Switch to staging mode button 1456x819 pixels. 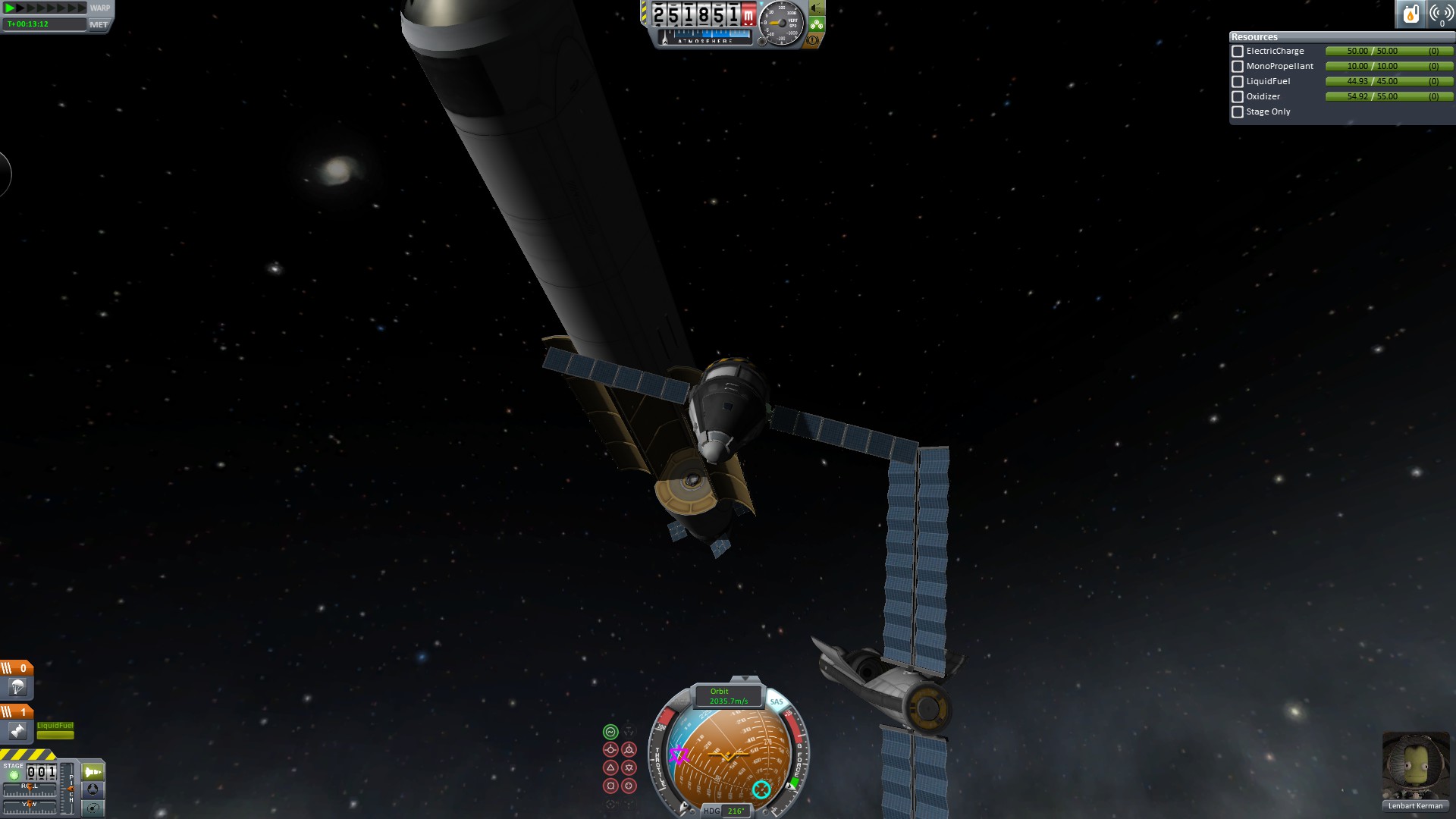coord(93,772)
